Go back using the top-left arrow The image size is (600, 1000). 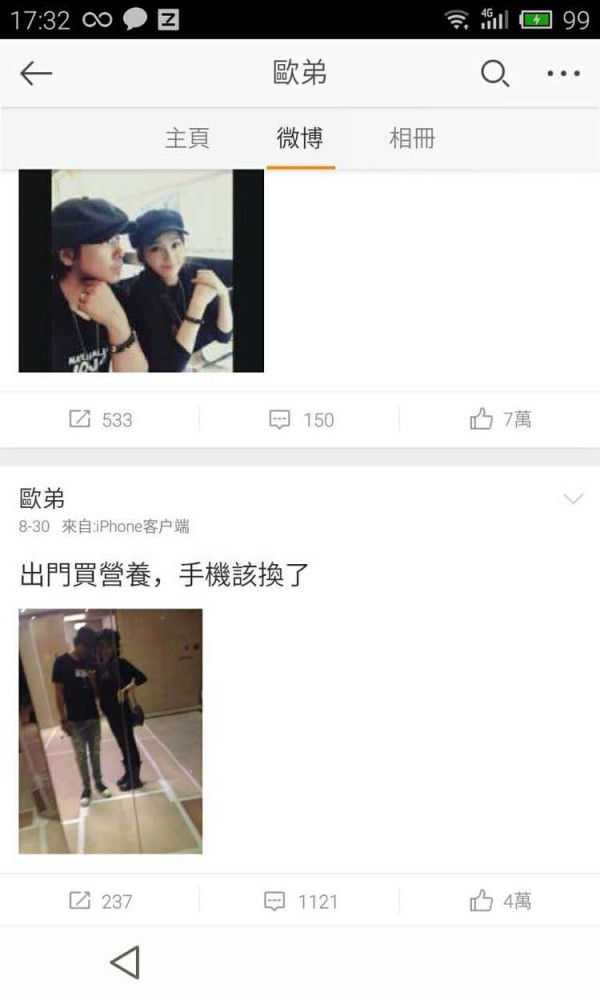pos(36,73)
